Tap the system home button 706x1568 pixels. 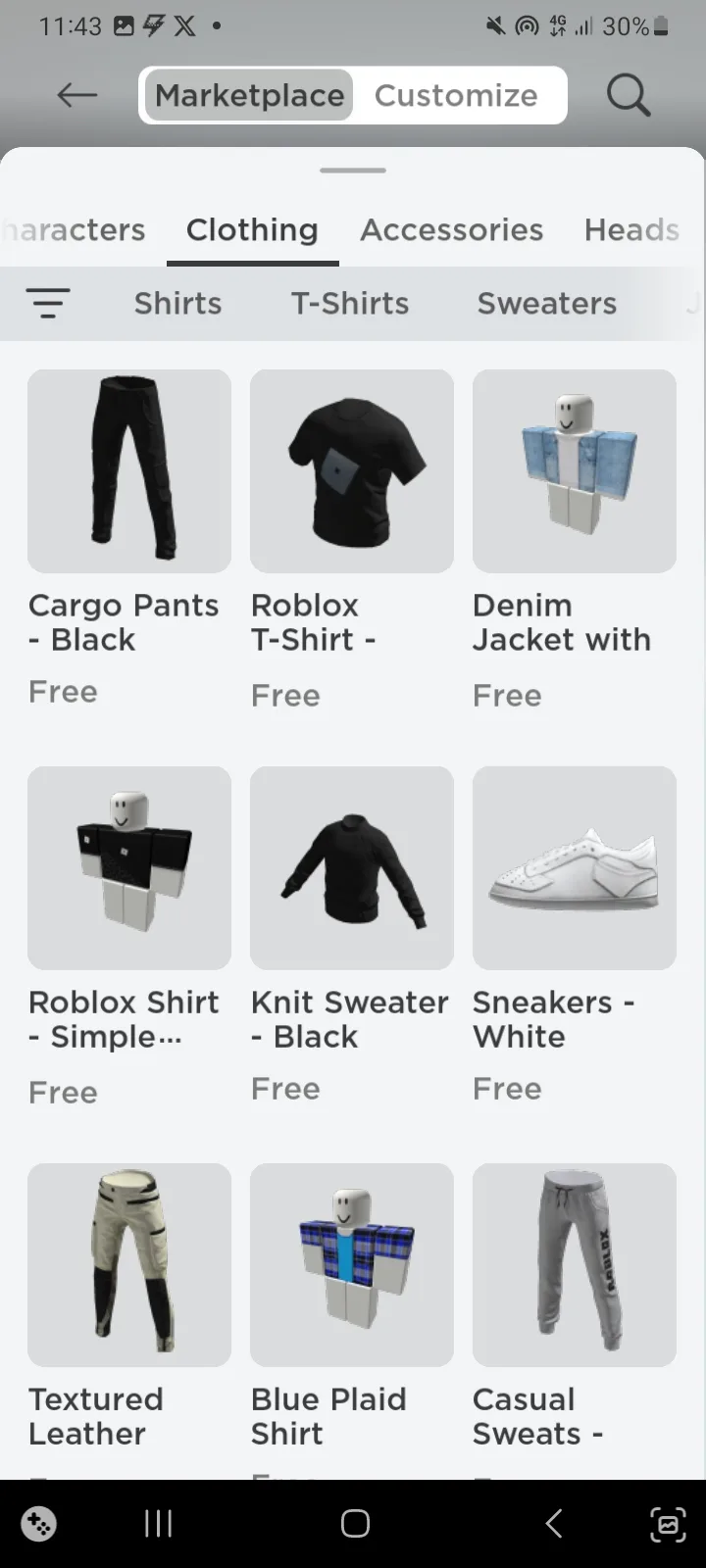pos(355,1523)
